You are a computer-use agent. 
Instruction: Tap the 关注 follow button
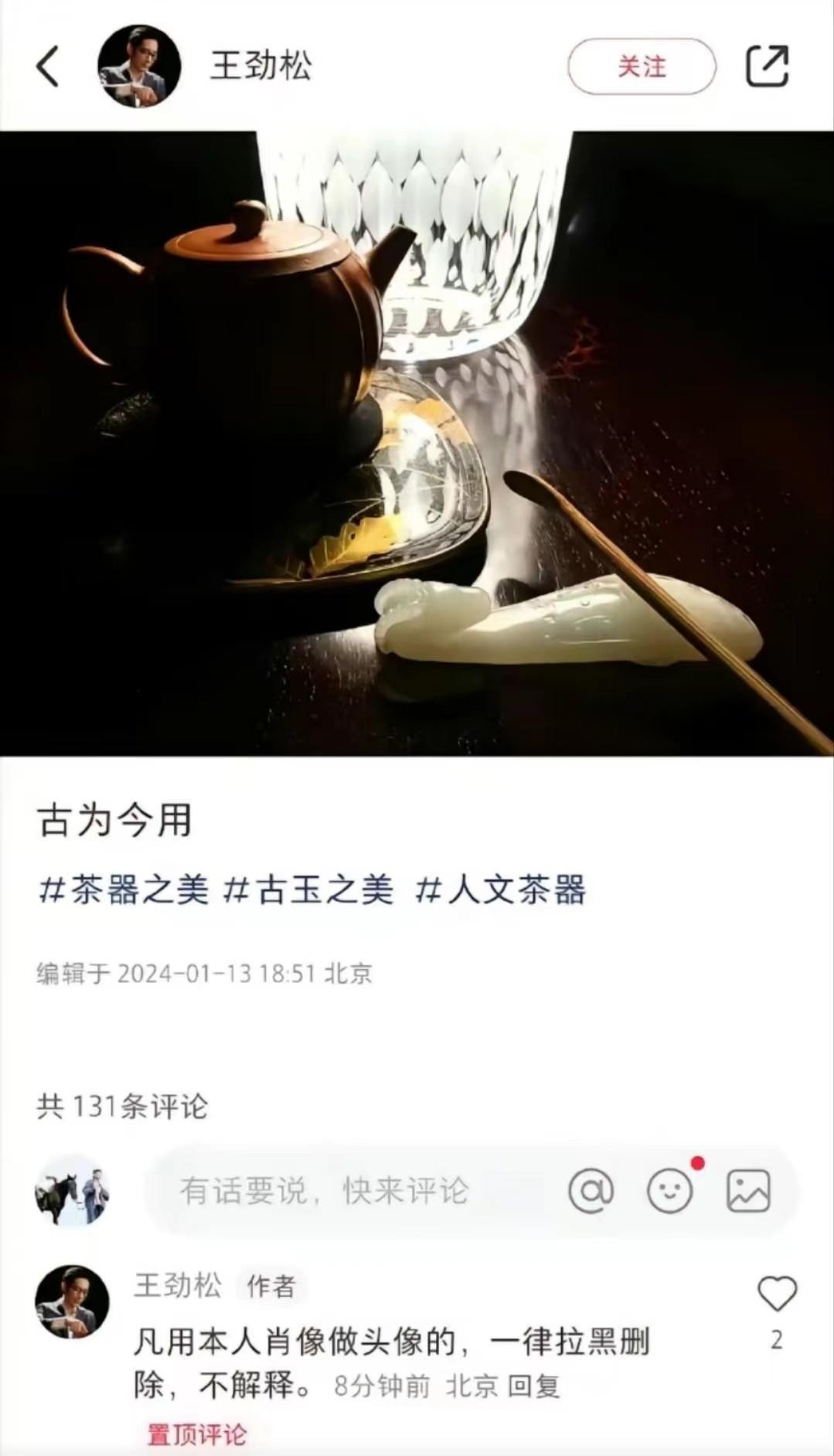(x=642, y=66)
